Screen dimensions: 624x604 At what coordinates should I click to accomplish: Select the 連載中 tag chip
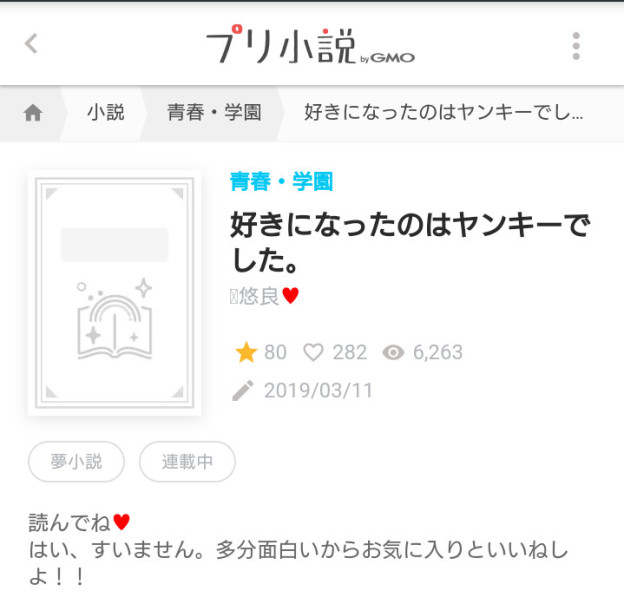tap(187, 462)
